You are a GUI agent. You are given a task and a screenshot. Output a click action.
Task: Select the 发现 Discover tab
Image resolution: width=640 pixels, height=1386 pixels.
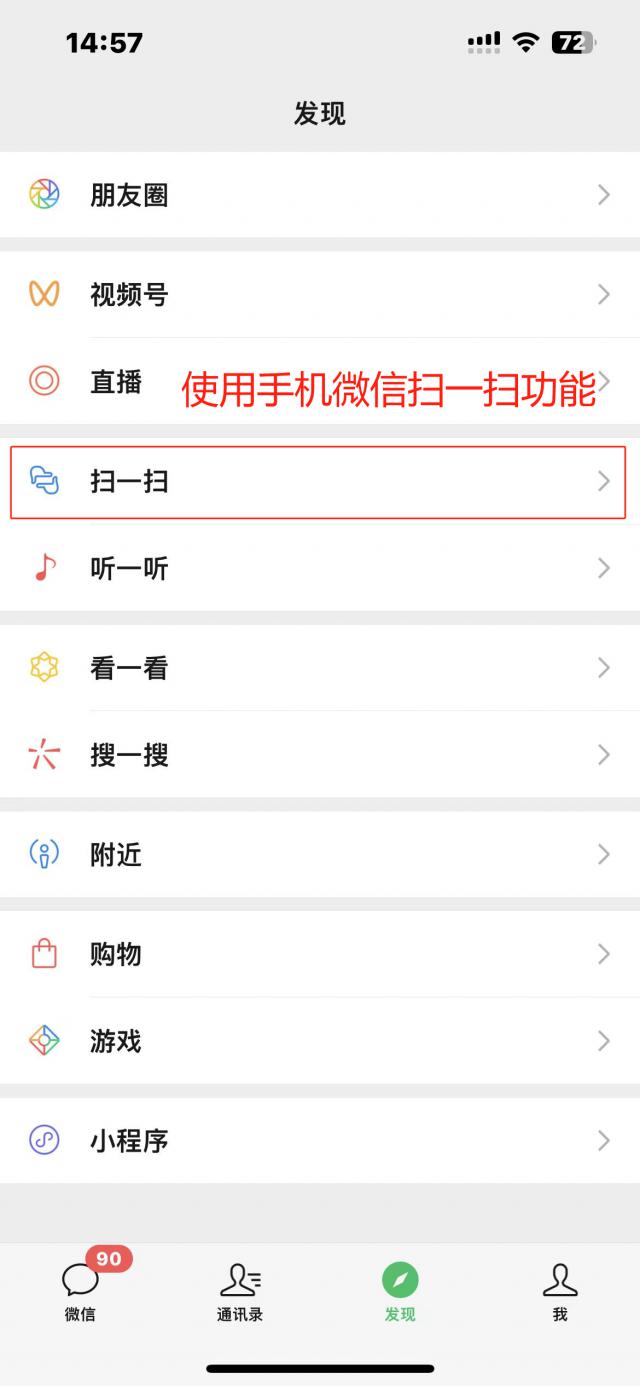(x=400, y=1290)
